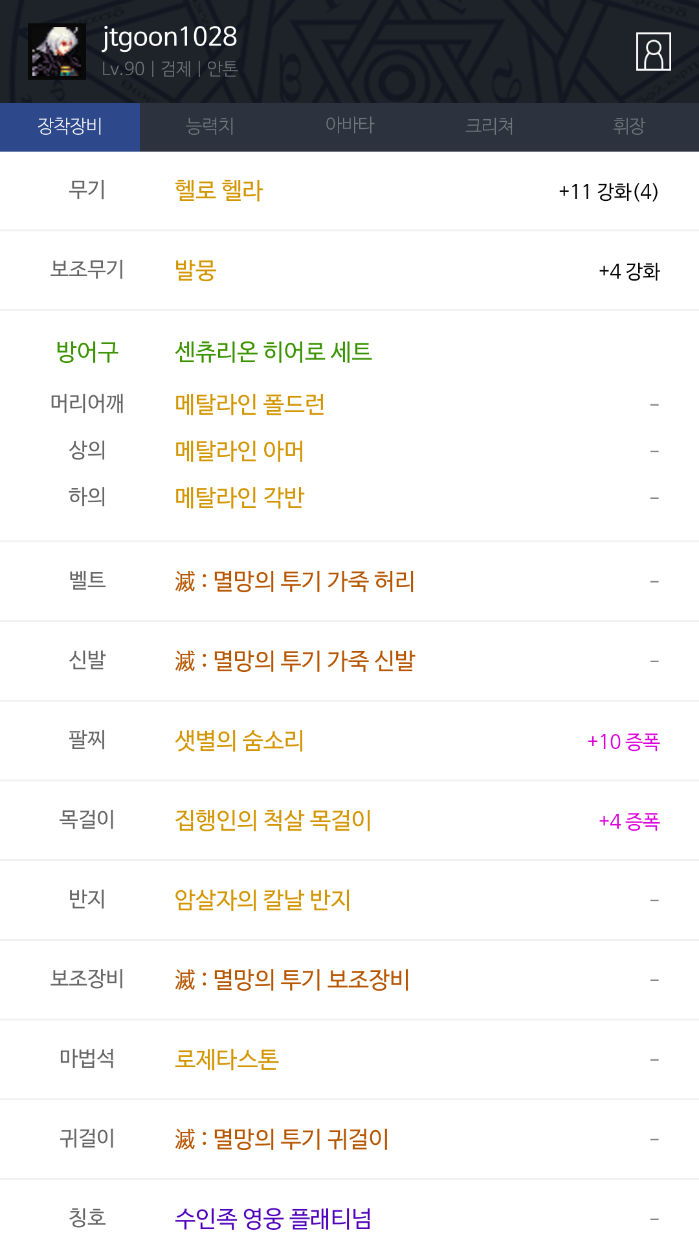Open 센츄리온 히어로 세트 armor set
The image size is (699, 1244).
tap(273, 352)
